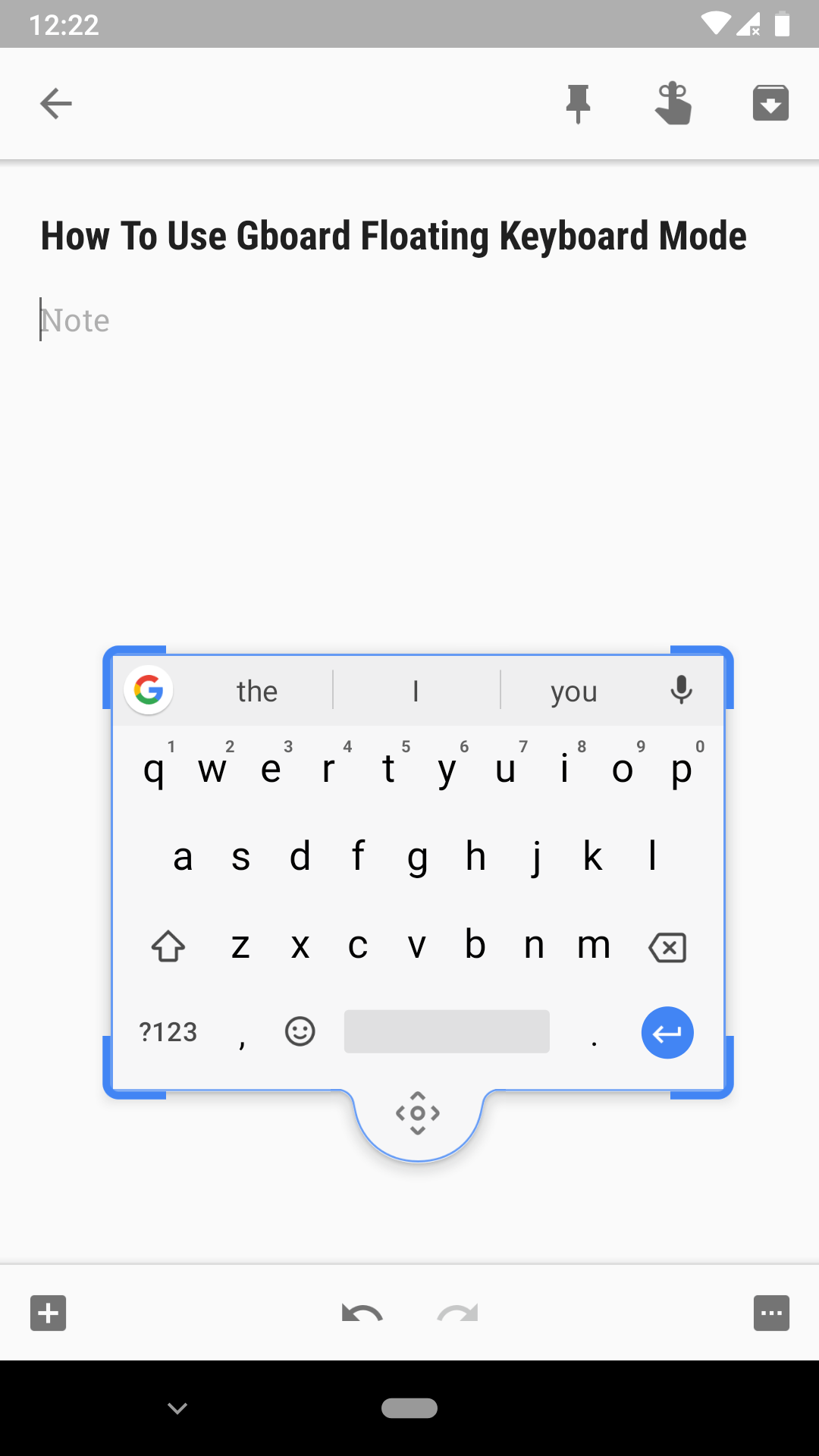Open the add attachment plus menu
Viewport: 819px width, 1456px height.
tap(49, 1313)
